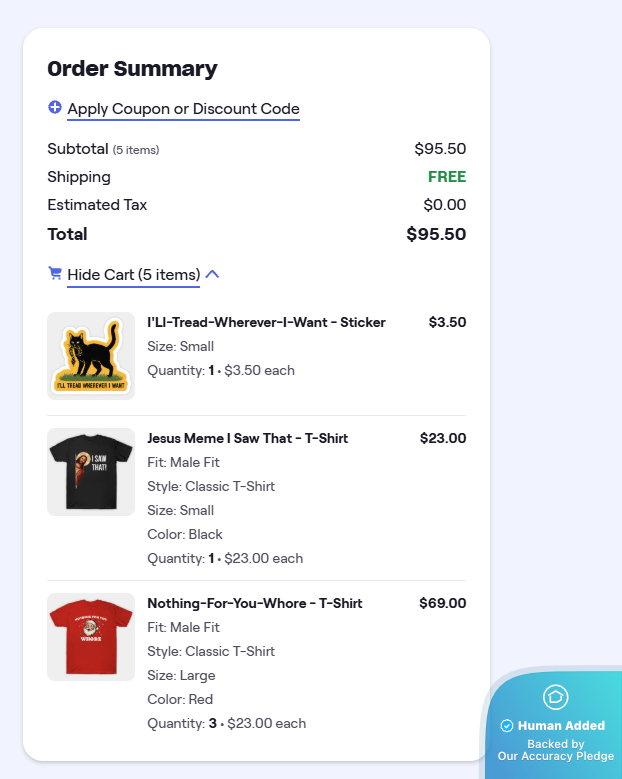
Task: Tap the Human Added accuracy pledge badge
Action: pyautogui.click(x=555, y=726)
